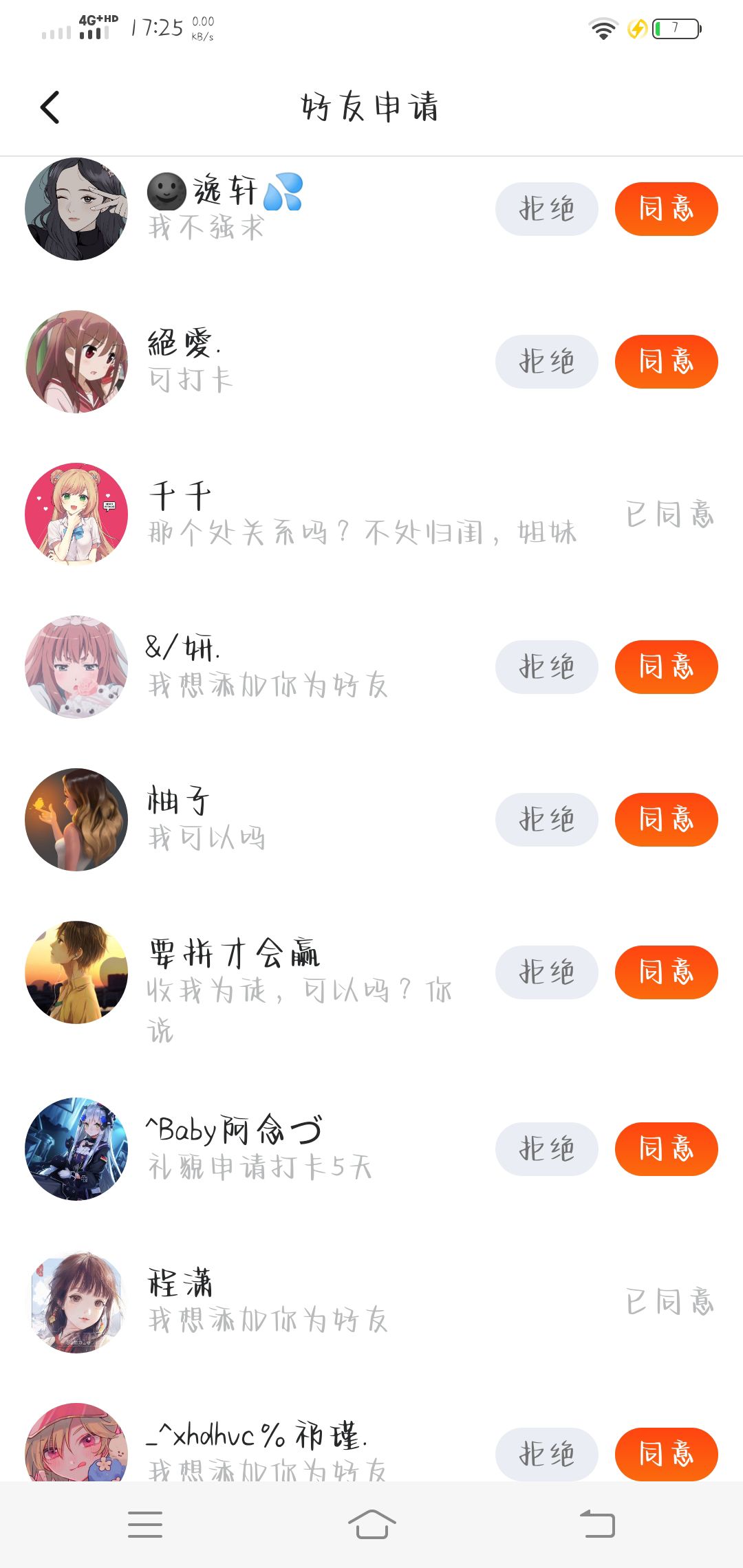Viewport: 743px width, 1568px height.
Task: Accept ^Baby阿念づ's request
Action: point(666,1149)
